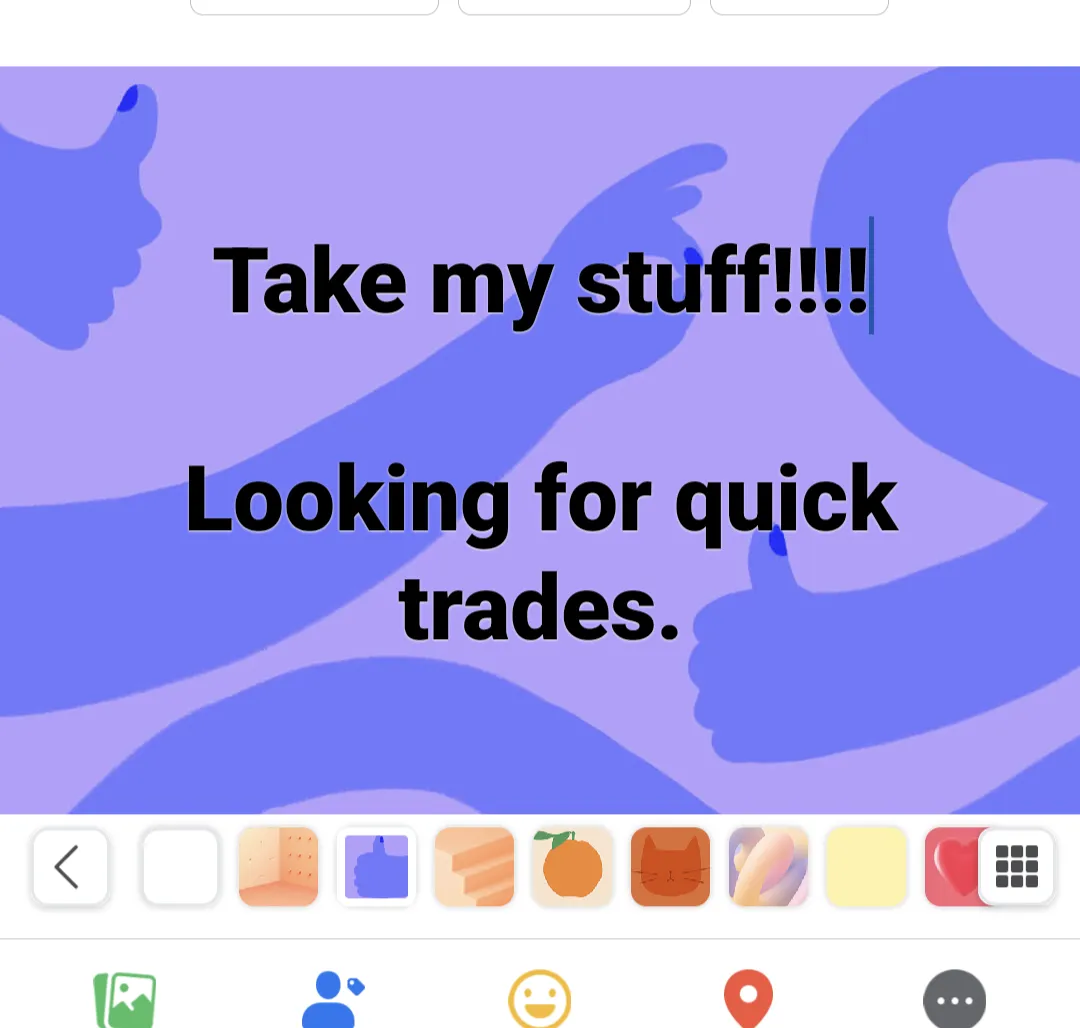This screenshot has width=1080, height=1028.
Task: Choose the peach room background
Action: pyautogui.click(x=278, y=867)
